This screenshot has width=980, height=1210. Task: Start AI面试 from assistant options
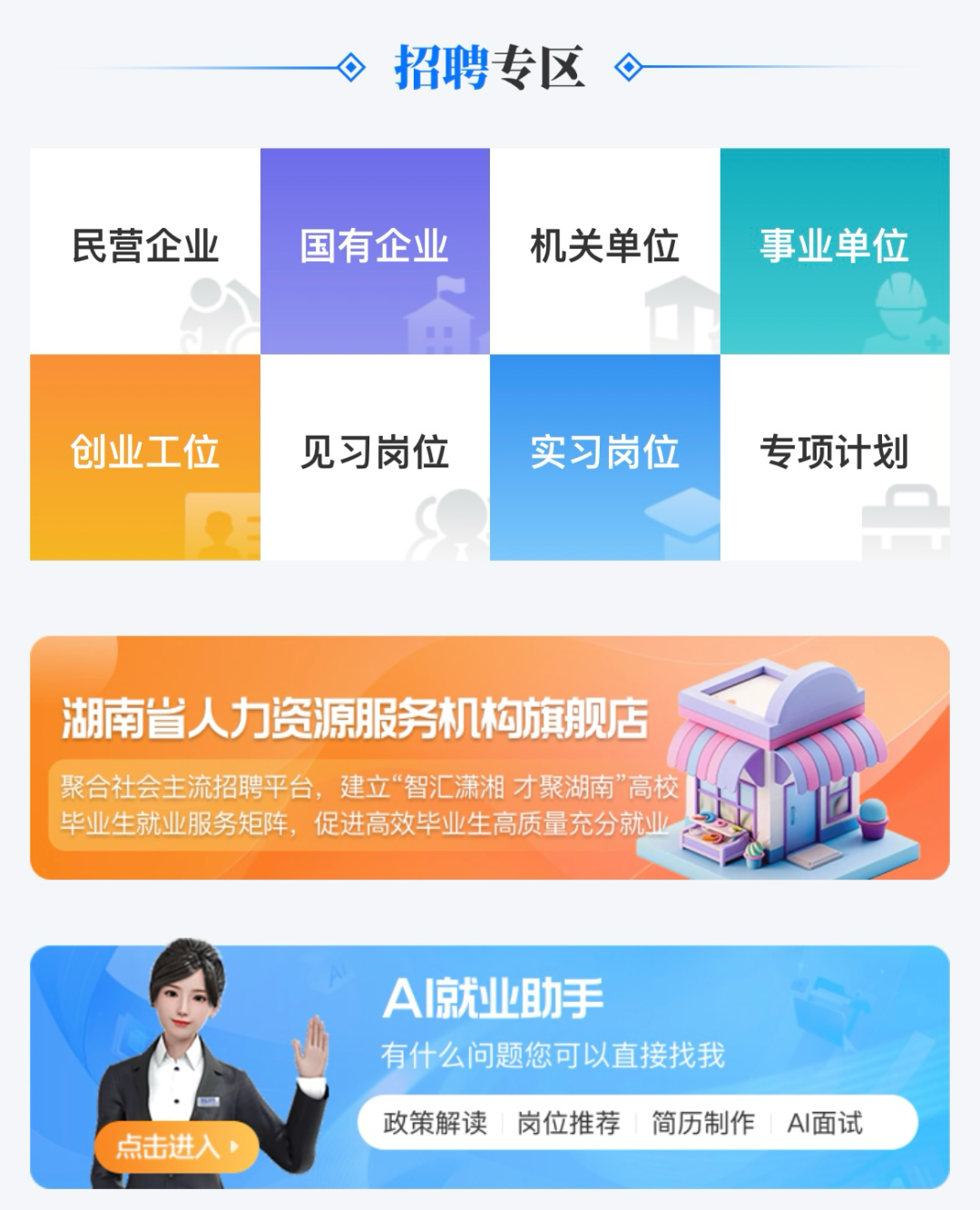tap(824, 1123)
